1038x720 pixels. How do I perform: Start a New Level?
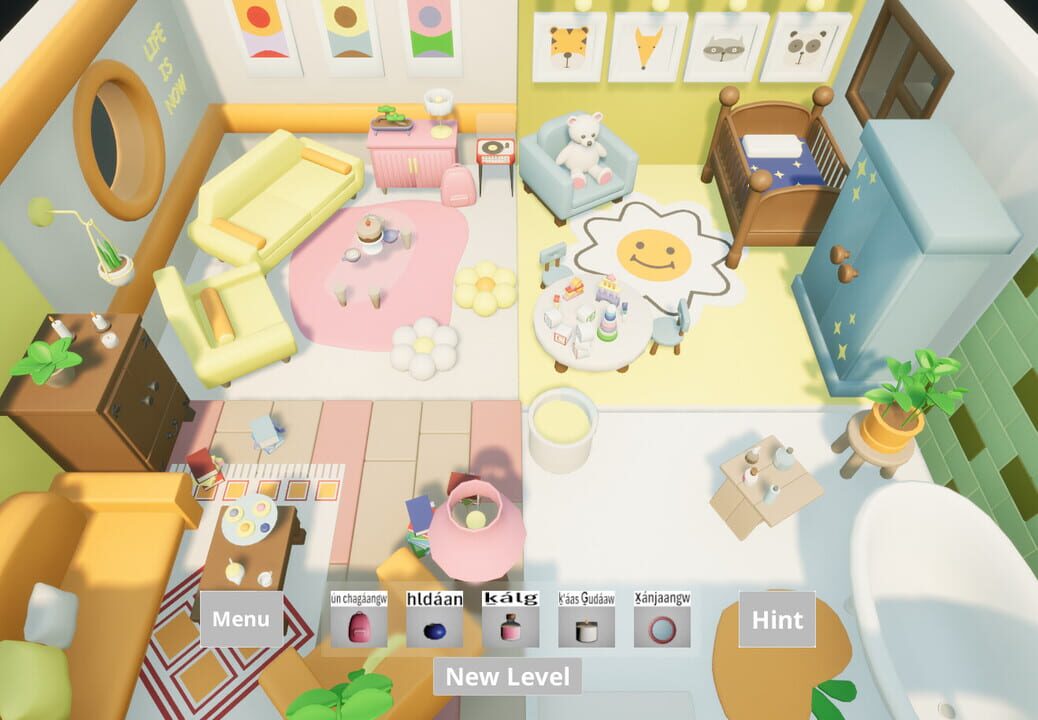(x=508, y=676)
